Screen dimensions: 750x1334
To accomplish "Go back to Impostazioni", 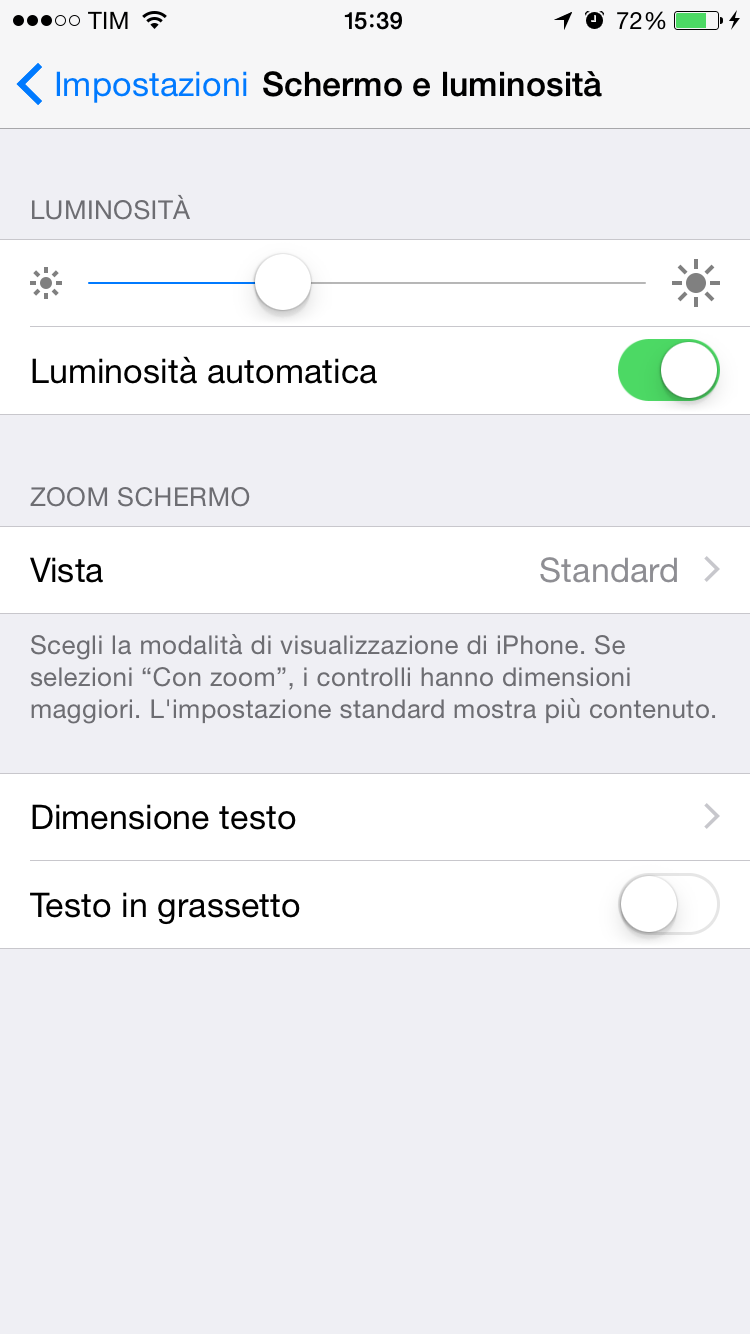I will (132, 85).
